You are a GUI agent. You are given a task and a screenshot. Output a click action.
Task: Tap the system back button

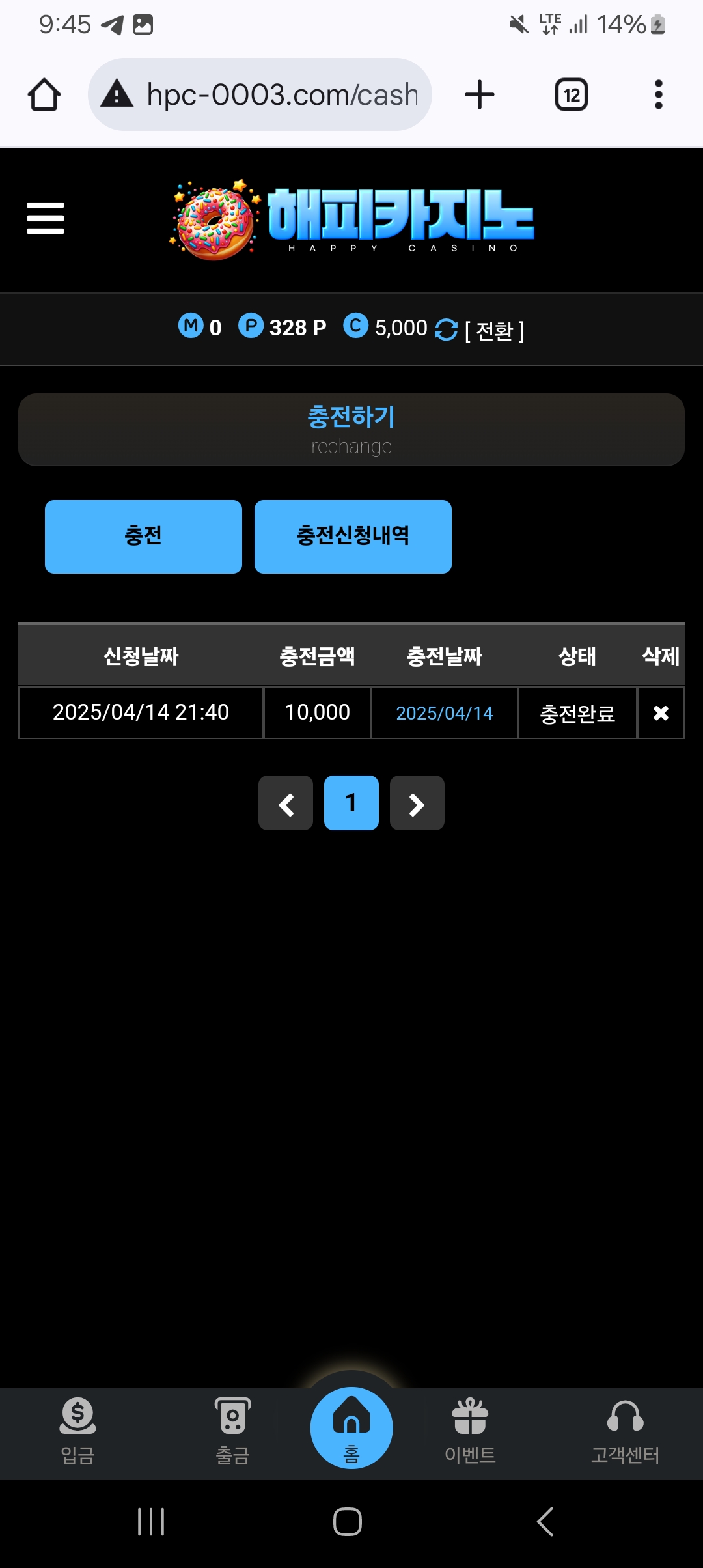545,1522
